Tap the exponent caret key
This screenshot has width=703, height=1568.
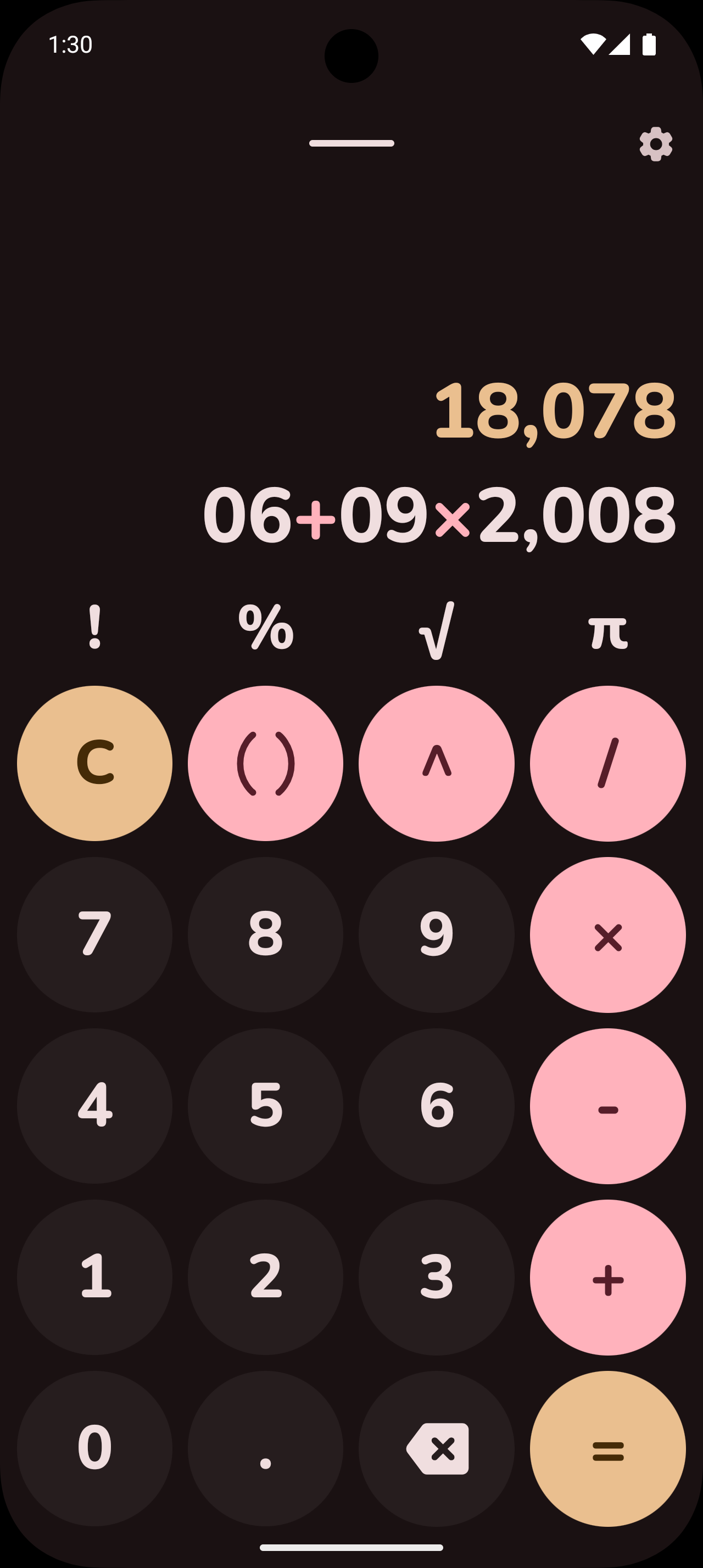pyautogui.click(x=437, y=763)
